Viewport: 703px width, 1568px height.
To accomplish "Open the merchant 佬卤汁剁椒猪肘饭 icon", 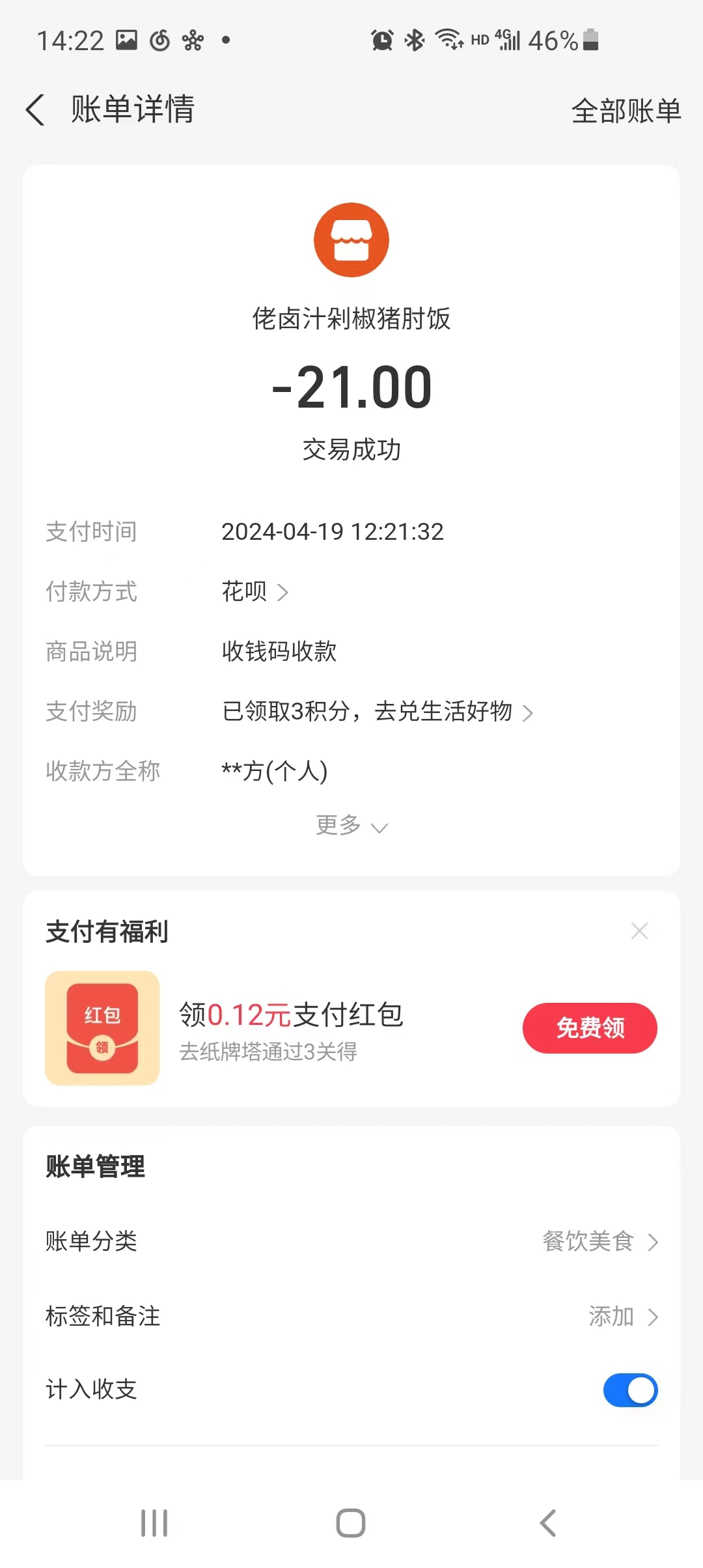I will point(351,240).
